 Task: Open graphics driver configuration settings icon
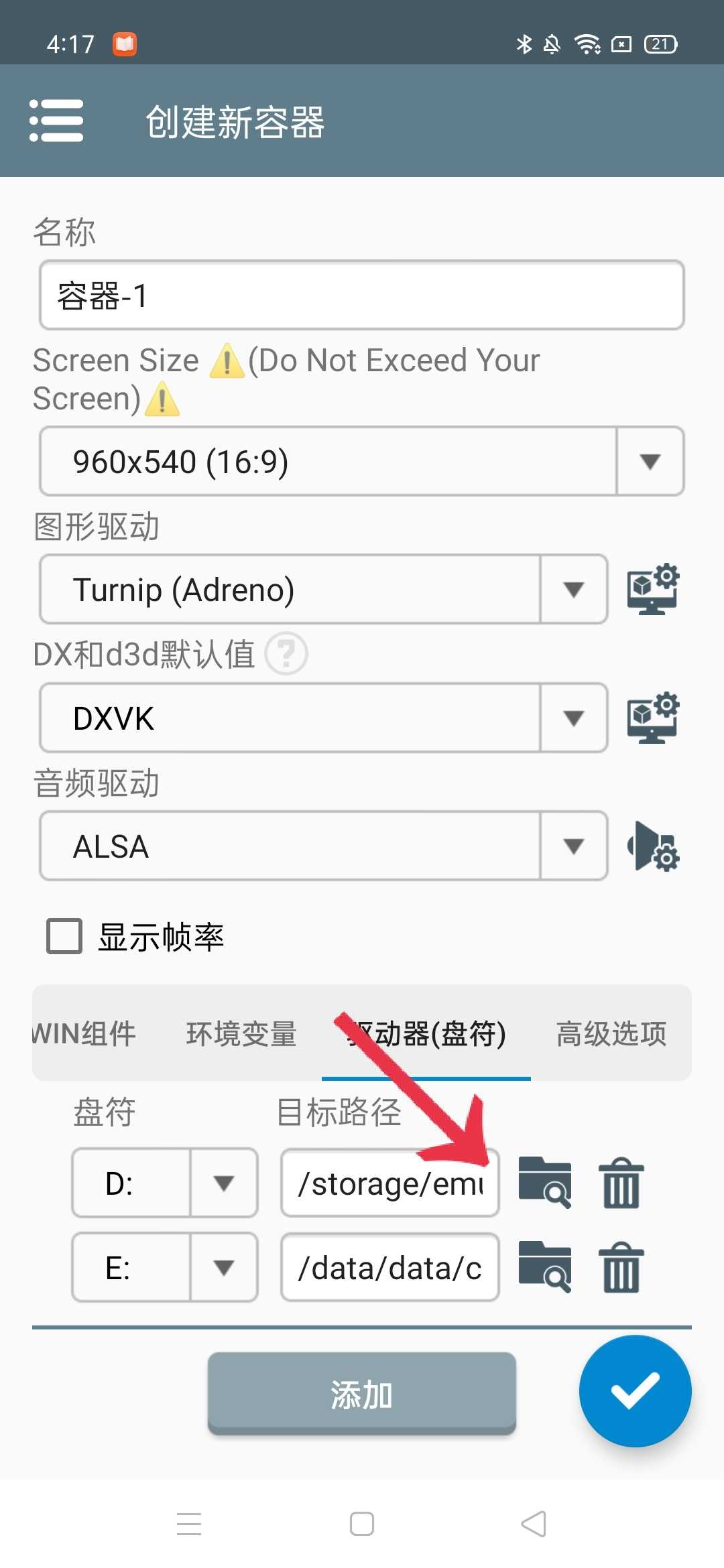point(652,589)
